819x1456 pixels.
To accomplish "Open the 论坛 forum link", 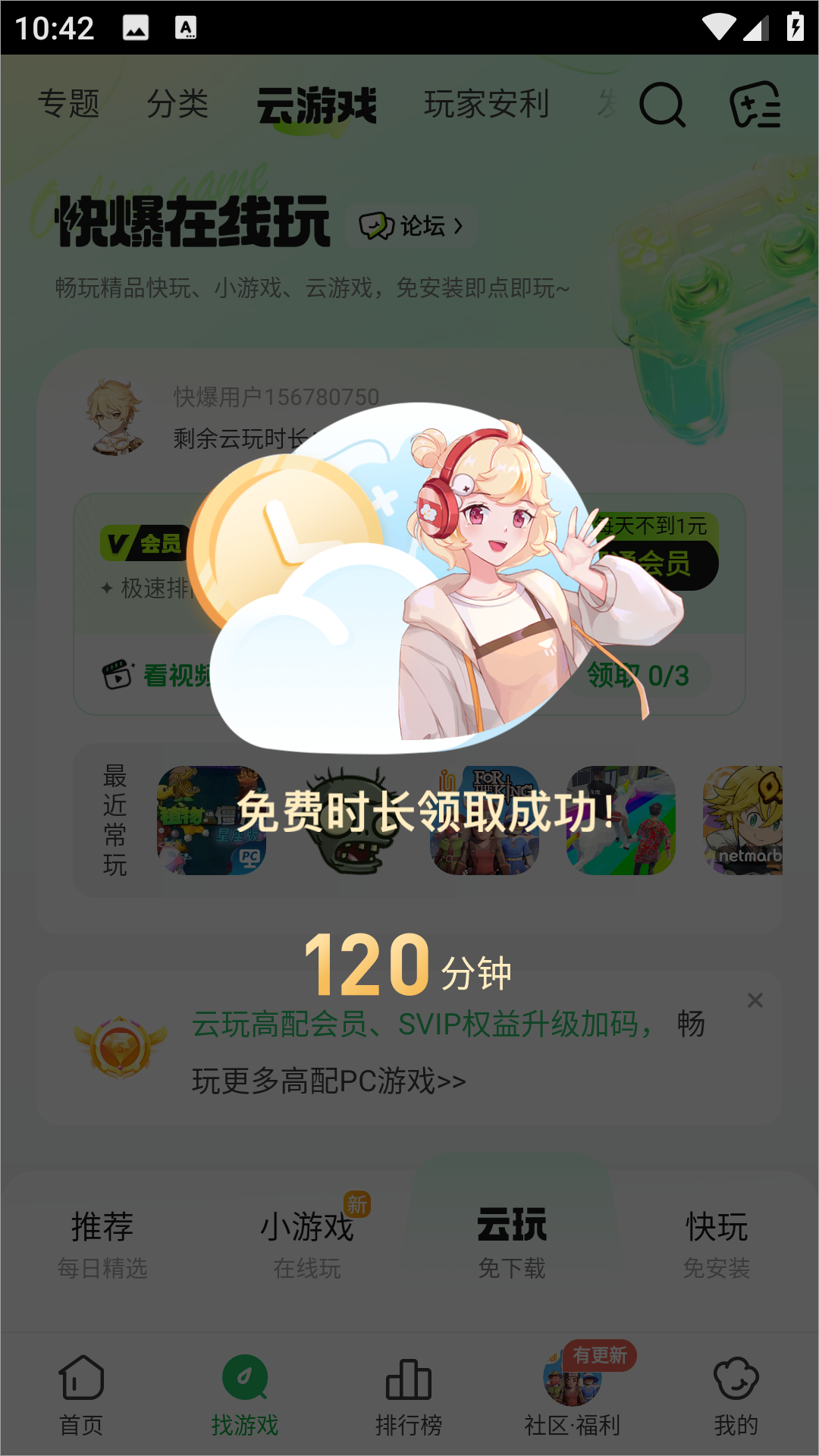I will 411,226.
